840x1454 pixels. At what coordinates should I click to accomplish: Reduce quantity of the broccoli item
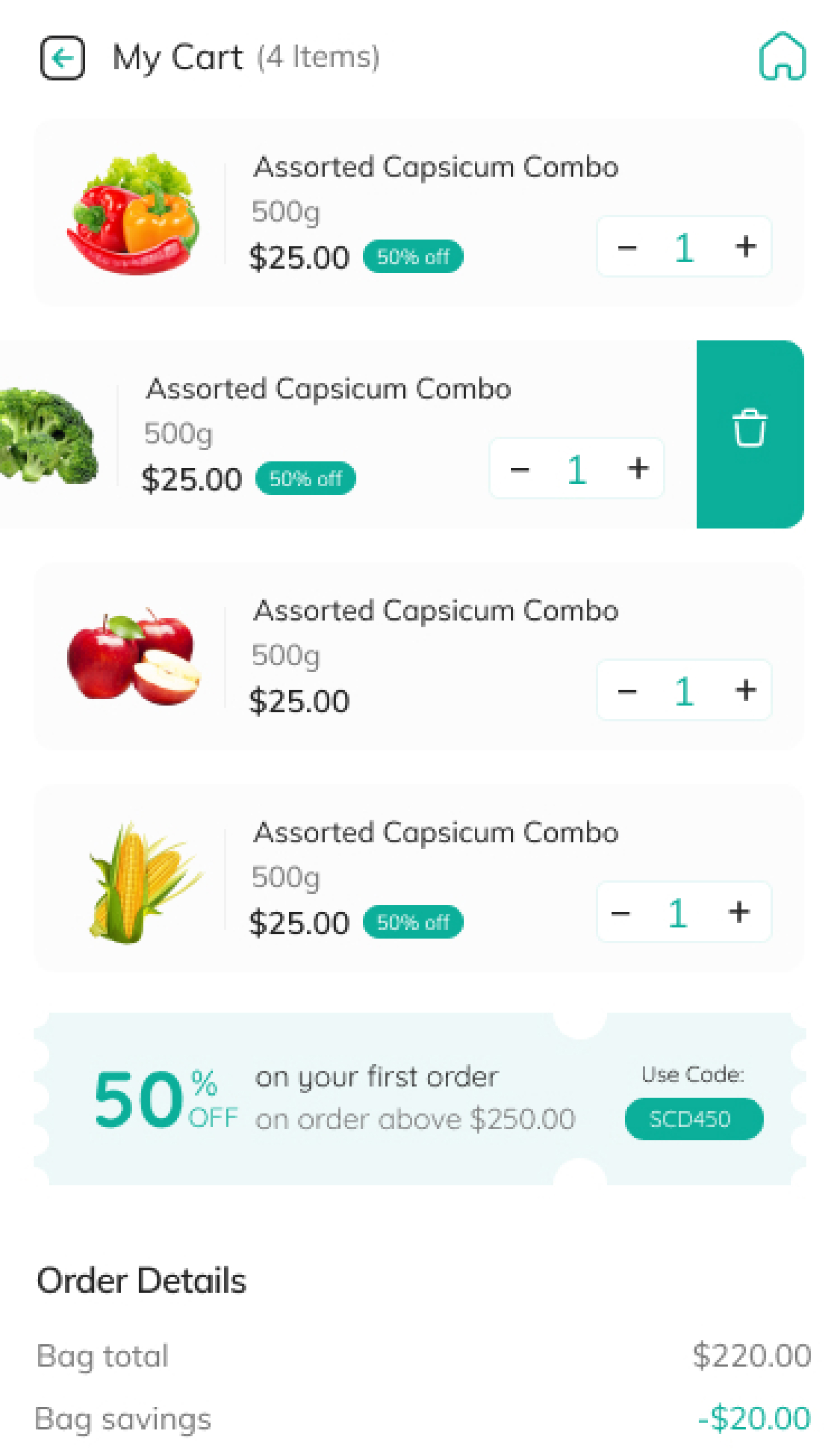pyautogui.click(x=519, y=469)
